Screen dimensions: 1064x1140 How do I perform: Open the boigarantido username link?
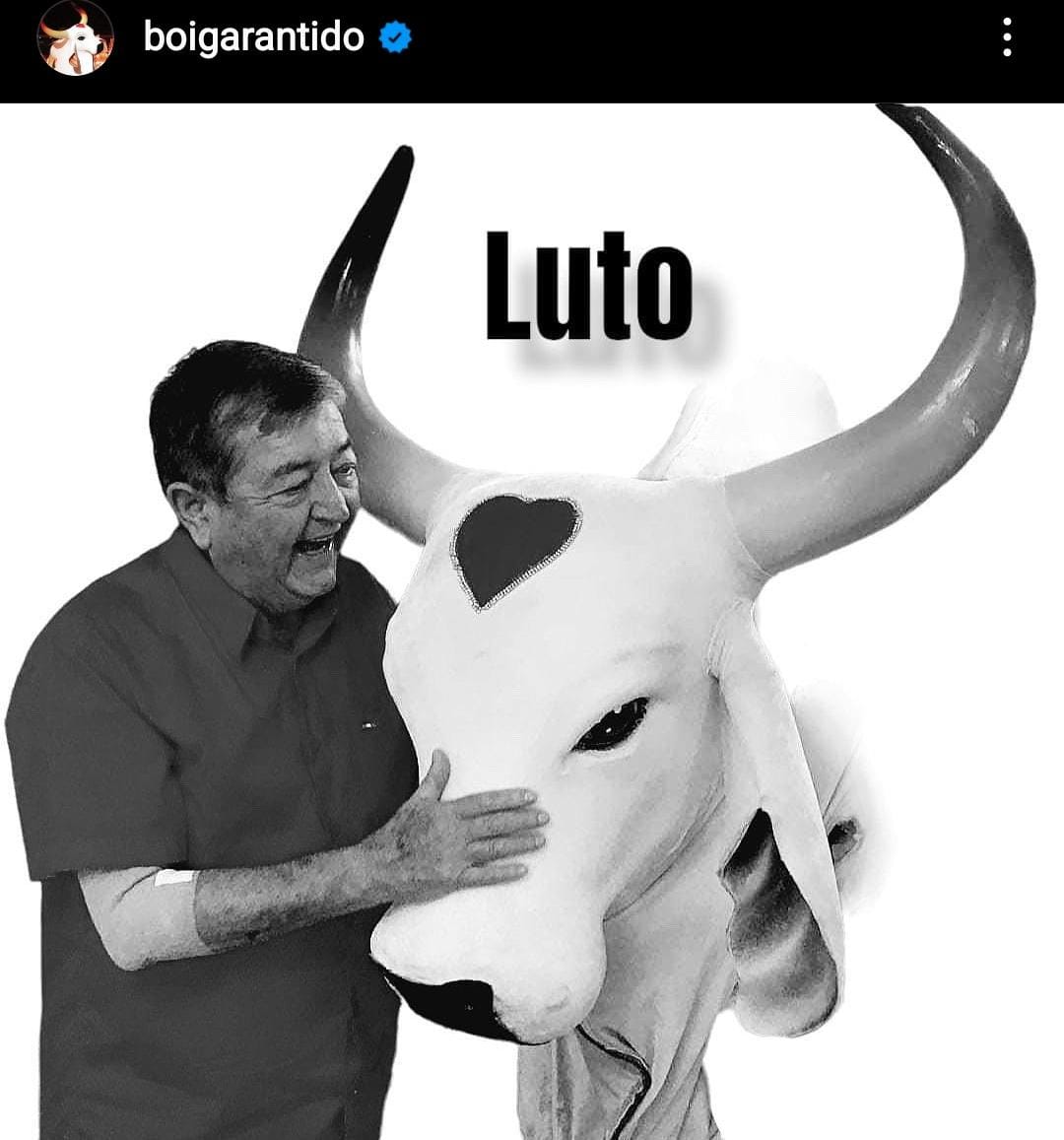click(253, 37)
